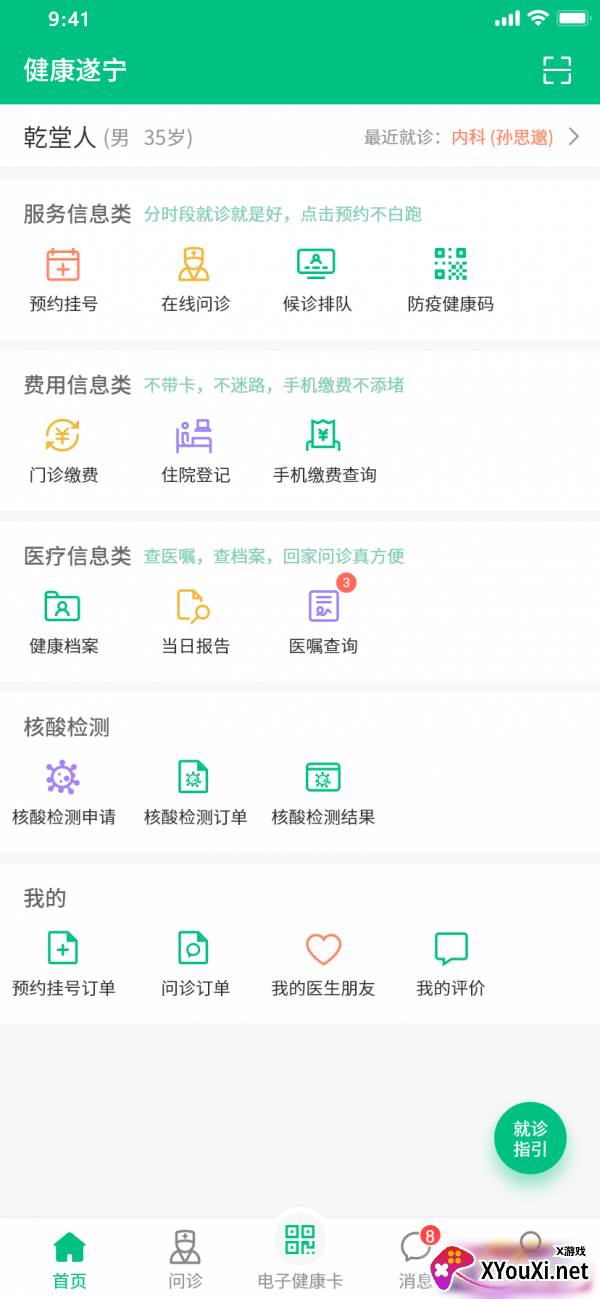Check 核酸检测结果 results
600x1299 pixels.
pos(323,794)
